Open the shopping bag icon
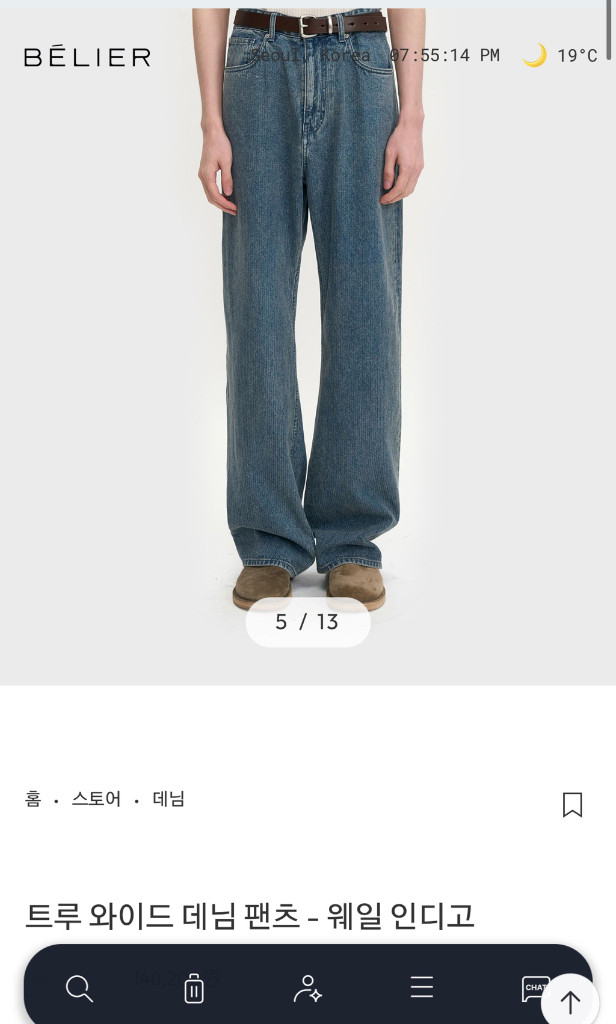The image size is (616, 1024). coord(194,989)
